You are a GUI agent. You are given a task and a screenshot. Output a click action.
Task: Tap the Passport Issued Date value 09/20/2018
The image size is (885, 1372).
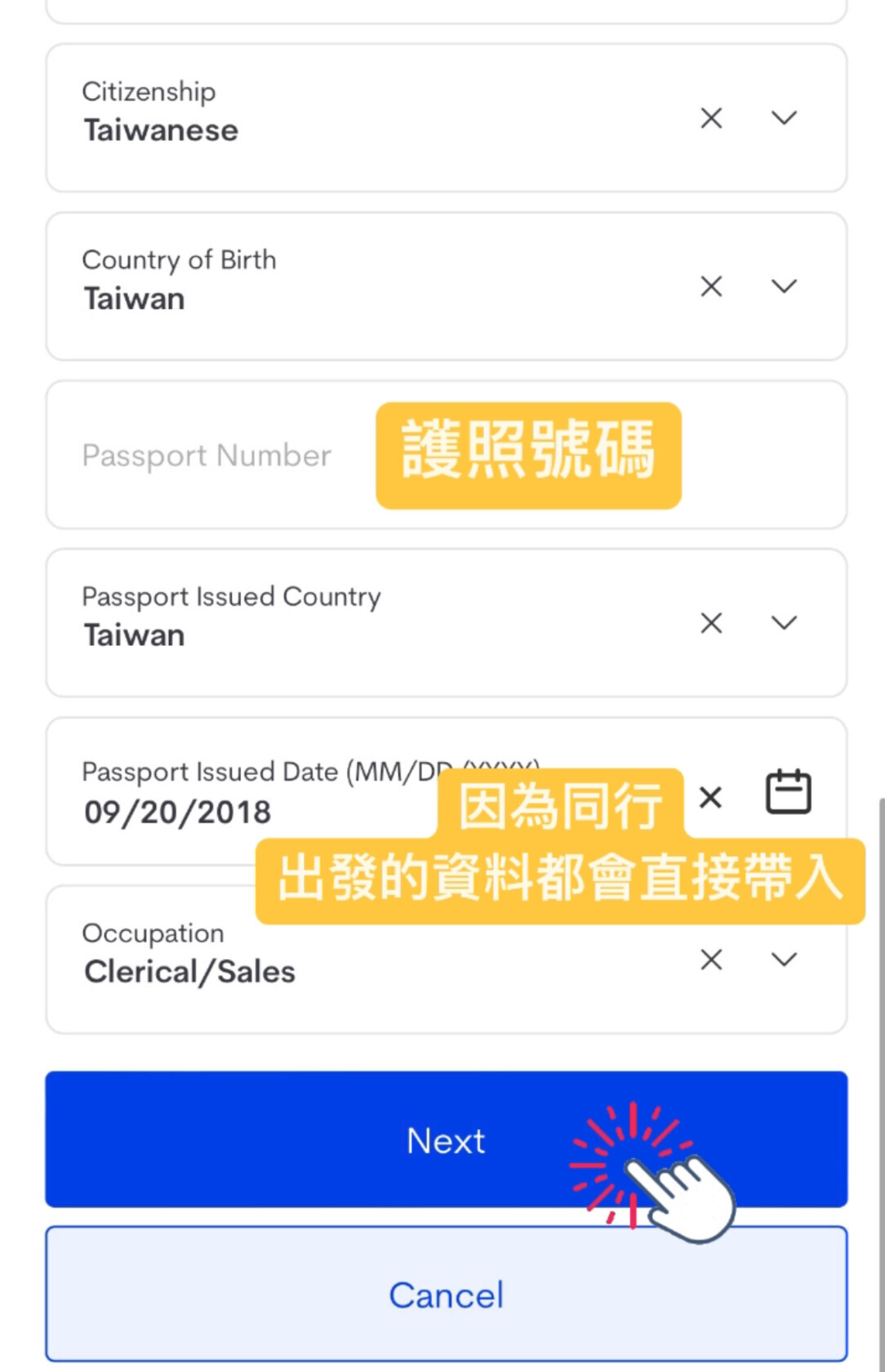[x=177, y=811]
